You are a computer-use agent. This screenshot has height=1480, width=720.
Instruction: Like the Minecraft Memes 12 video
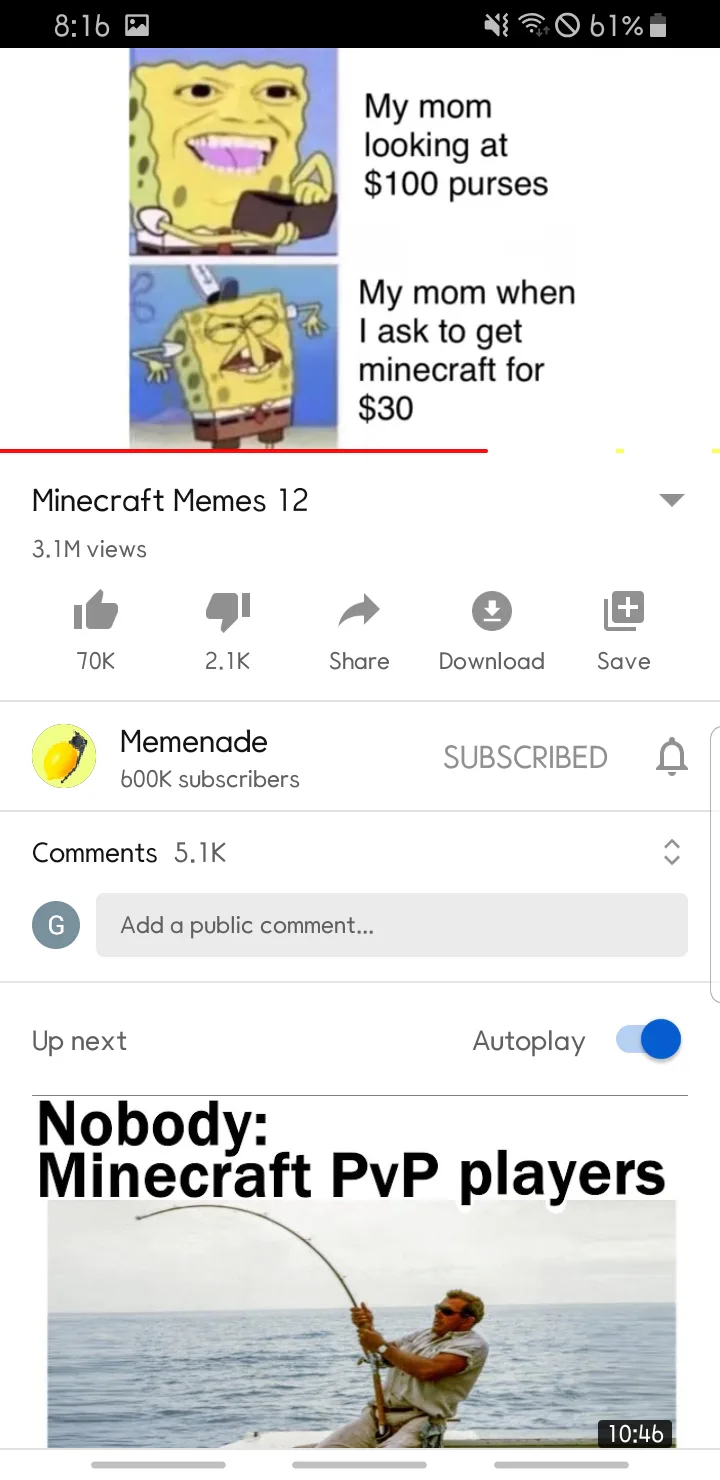[x=96, y=611]
